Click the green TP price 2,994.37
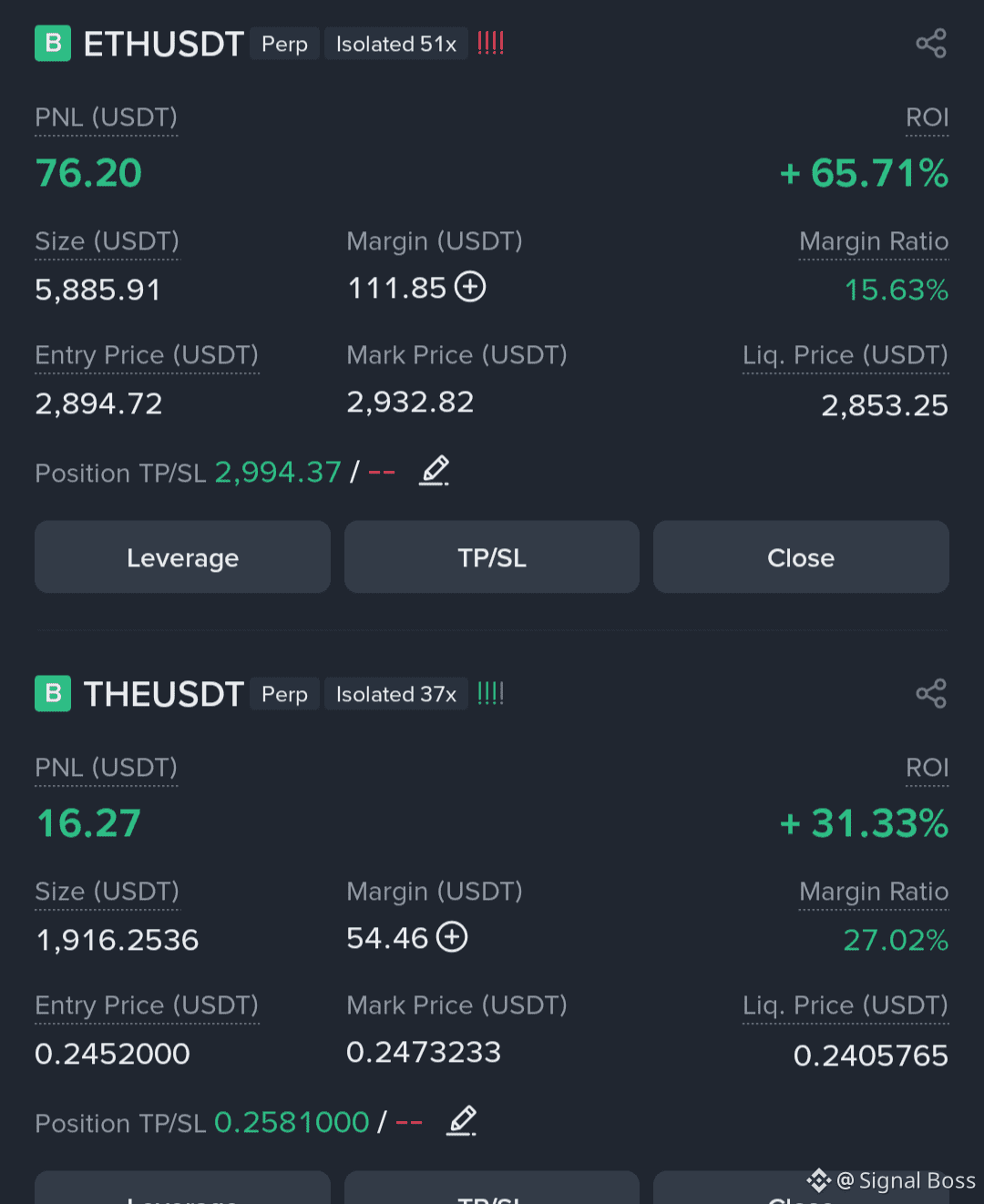This screenshot has width=984, height=1204. pyautogui.click(x=277, y=473)
